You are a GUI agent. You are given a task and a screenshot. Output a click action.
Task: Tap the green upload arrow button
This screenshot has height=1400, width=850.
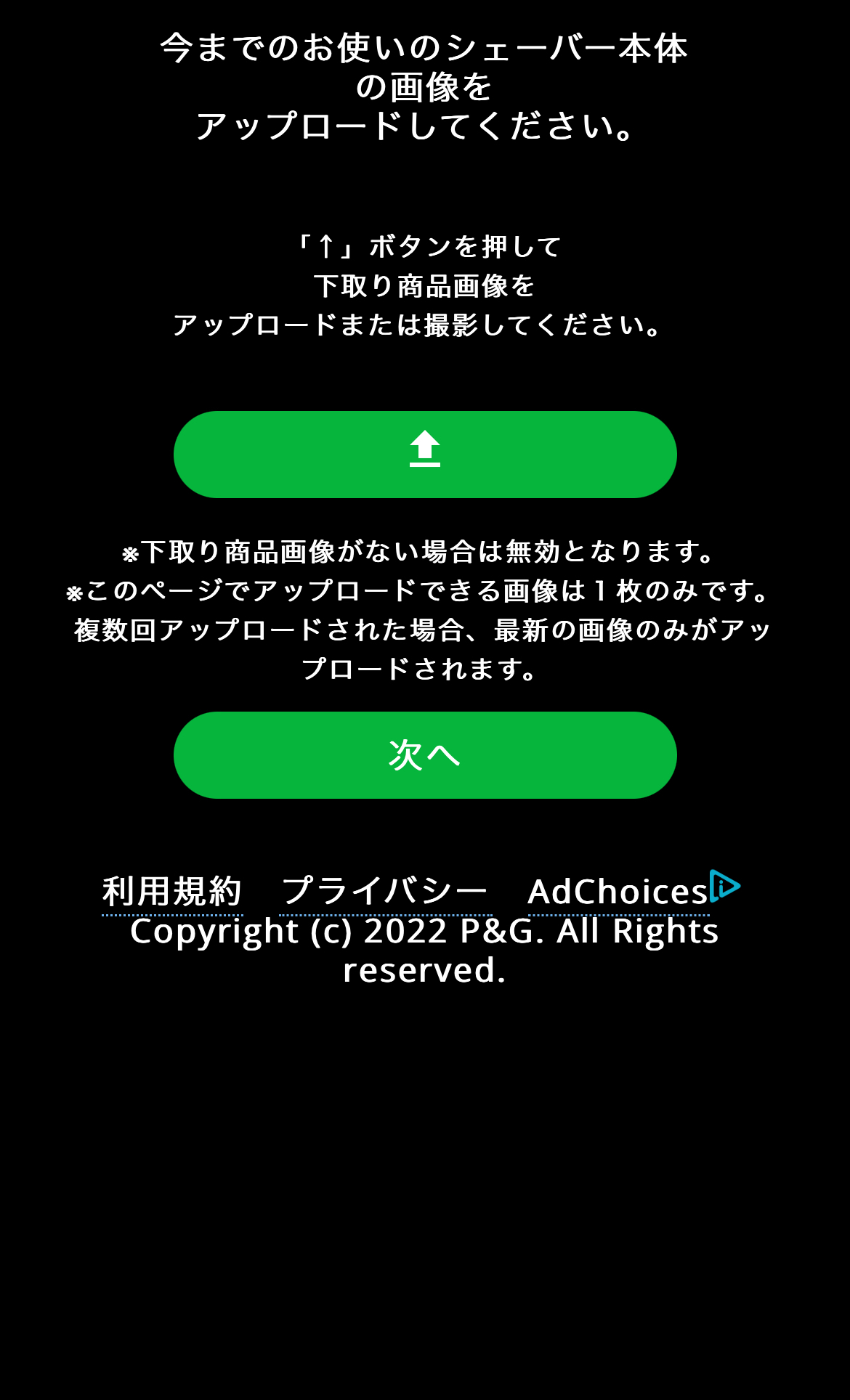(425, 455)
